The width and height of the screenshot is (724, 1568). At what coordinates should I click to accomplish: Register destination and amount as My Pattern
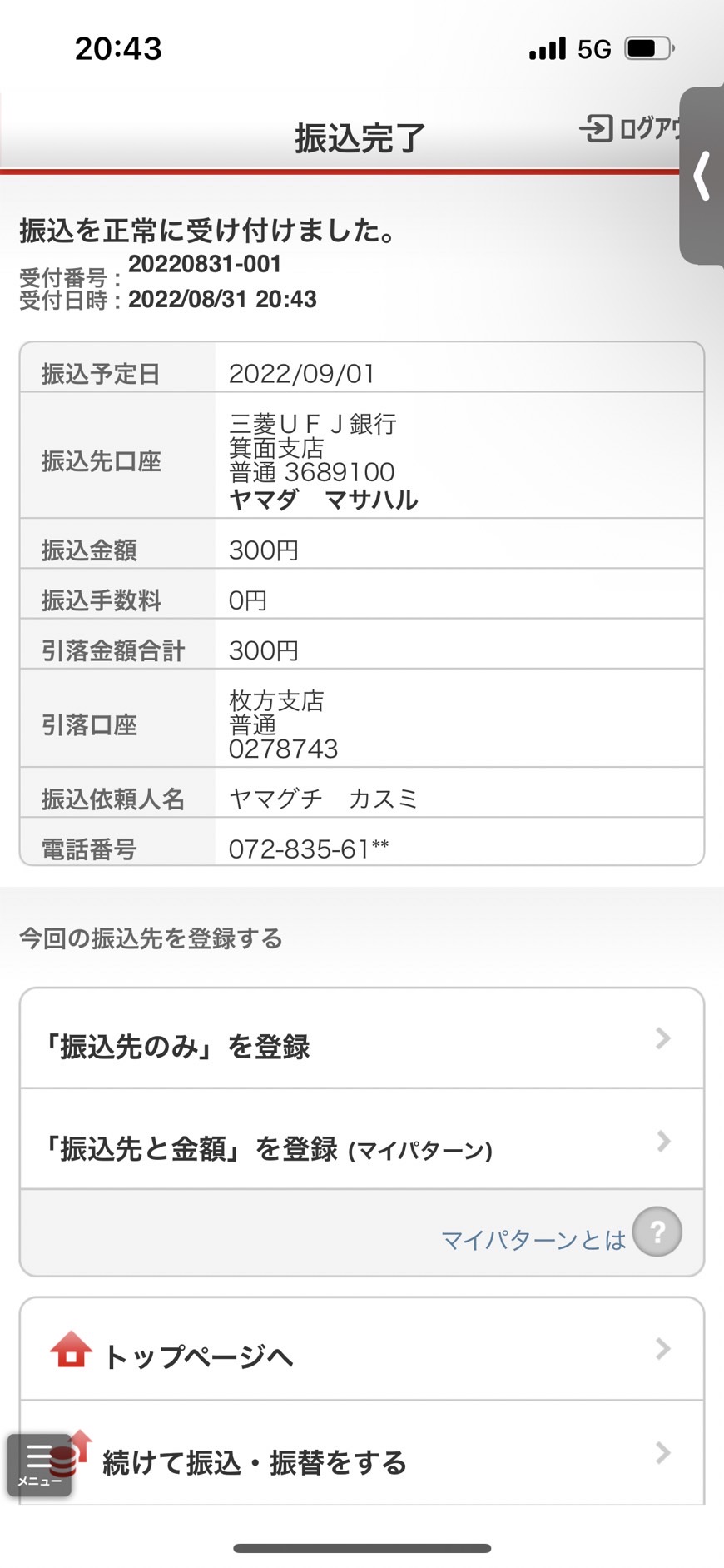pyautogui.click(x=362, y=1140)
